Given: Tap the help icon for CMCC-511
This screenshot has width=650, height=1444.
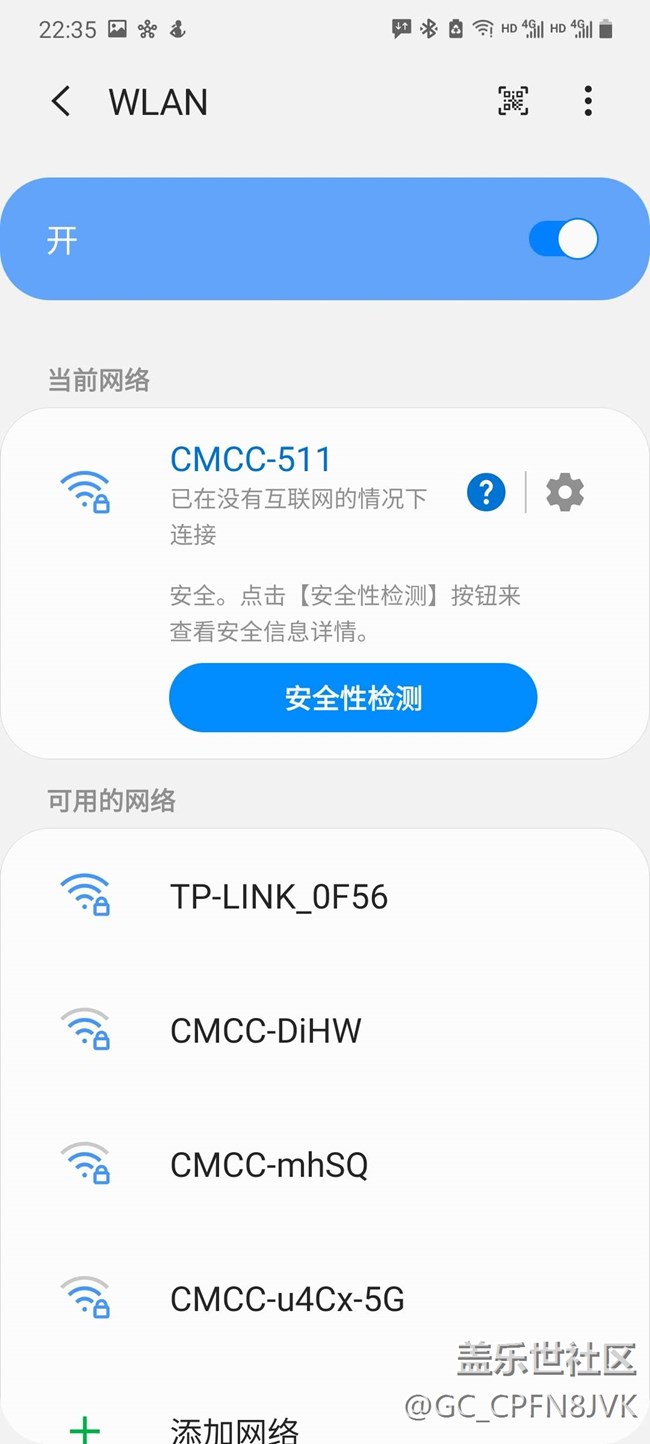Looking at the screenshot, I should (x=486, y=492).
